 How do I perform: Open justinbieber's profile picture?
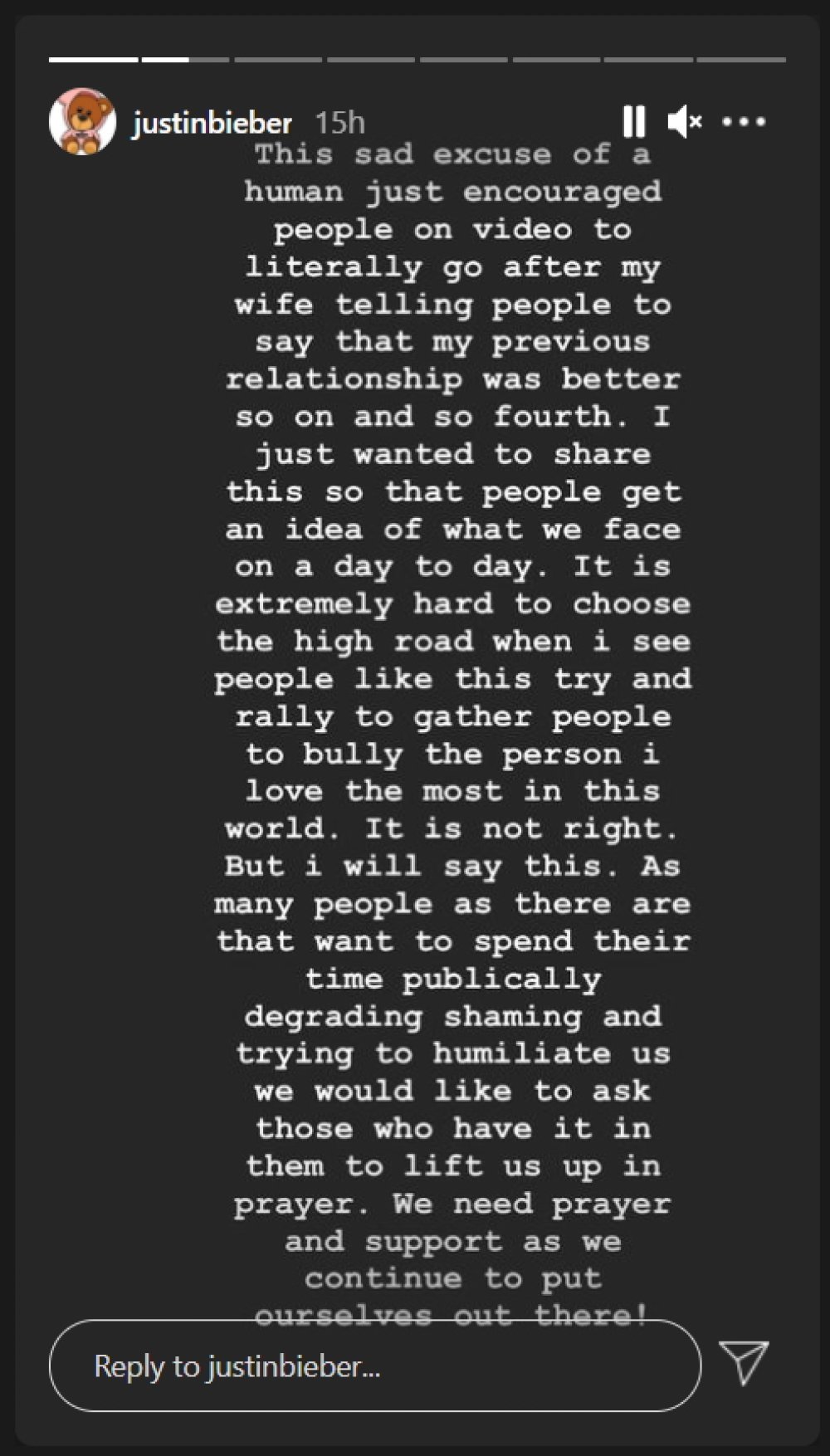click(x=82, y=122)
